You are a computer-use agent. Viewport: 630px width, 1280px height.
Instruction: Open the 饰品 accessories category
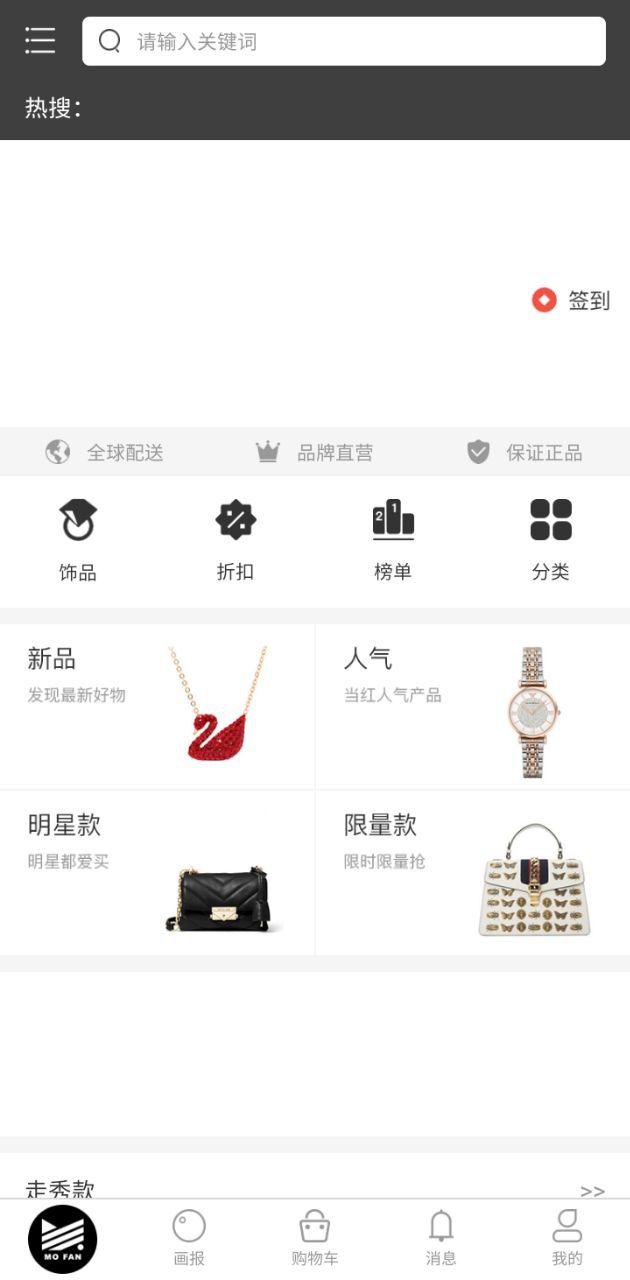click(x=78, y=540)
